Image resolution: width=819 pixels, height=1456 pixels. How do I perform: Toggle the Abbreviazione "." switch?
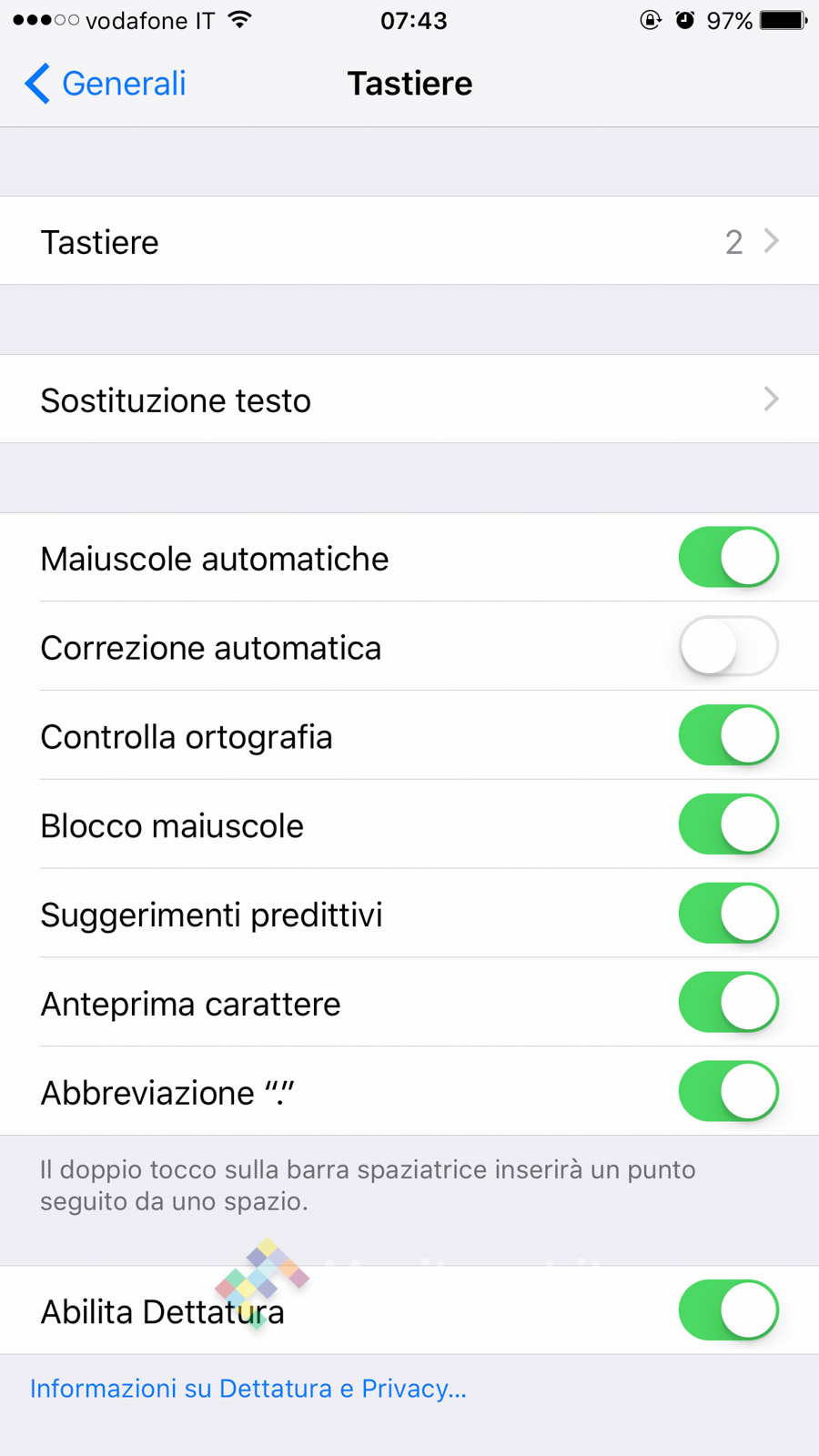coord(728,1092)
